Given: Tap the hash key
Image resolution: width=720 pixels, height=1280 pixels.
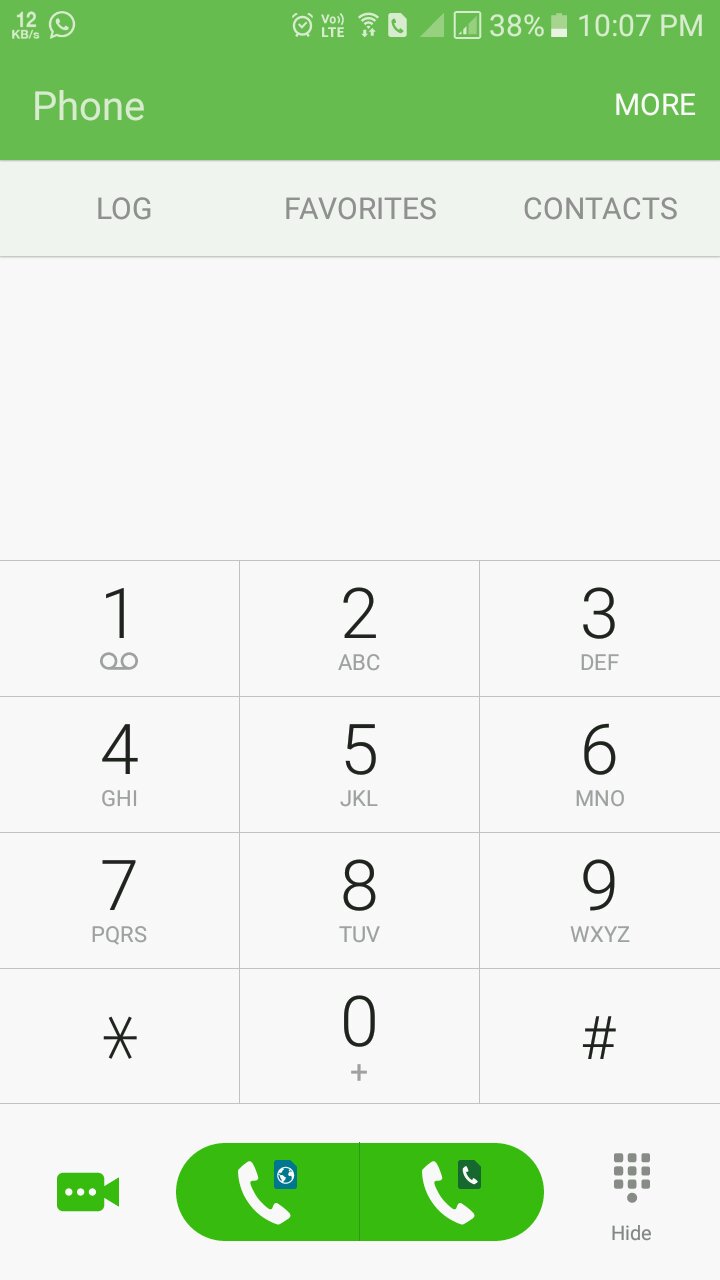Looking at the screenshot, I should 600,1036.
